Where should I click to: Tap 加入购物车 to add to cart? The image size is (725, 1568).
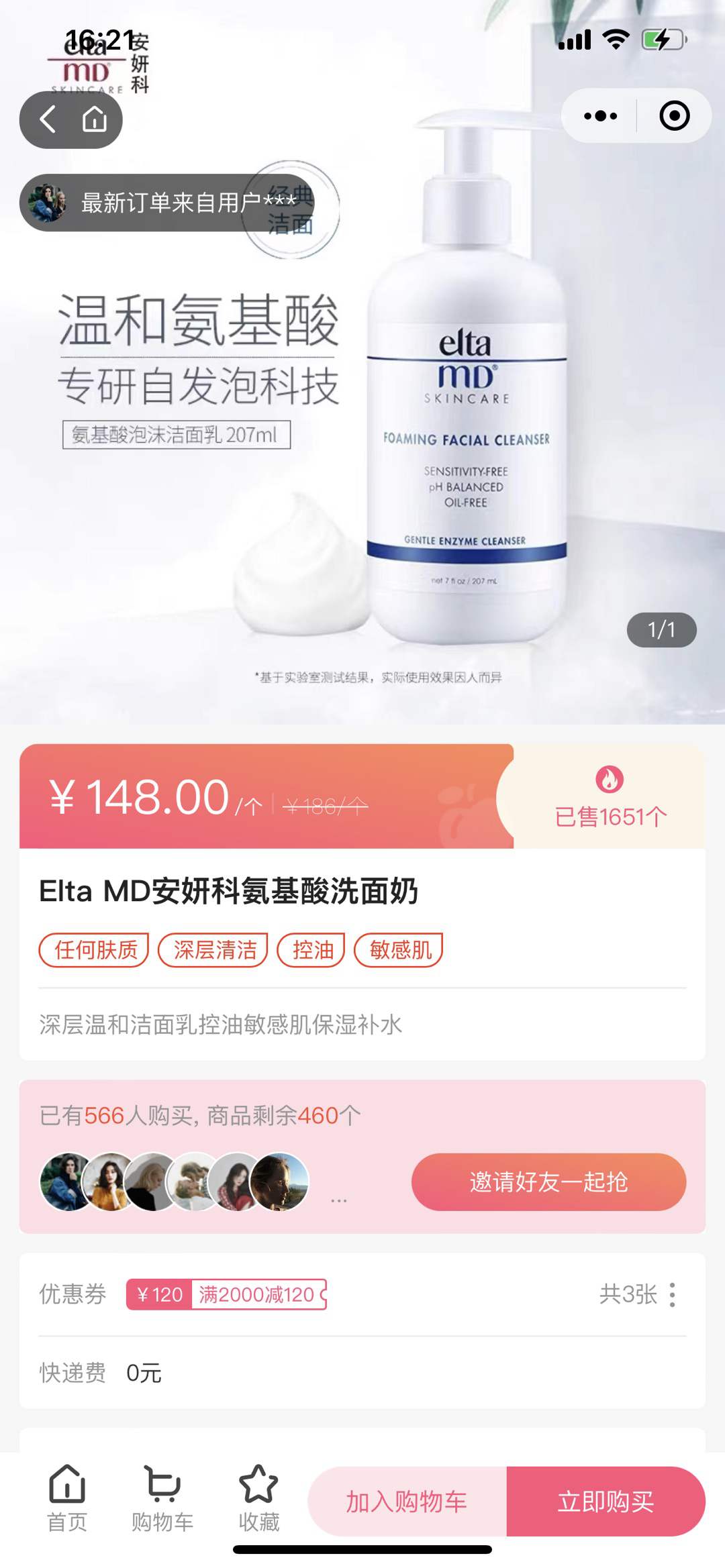pyautogui.click(x=407, y=1502)
